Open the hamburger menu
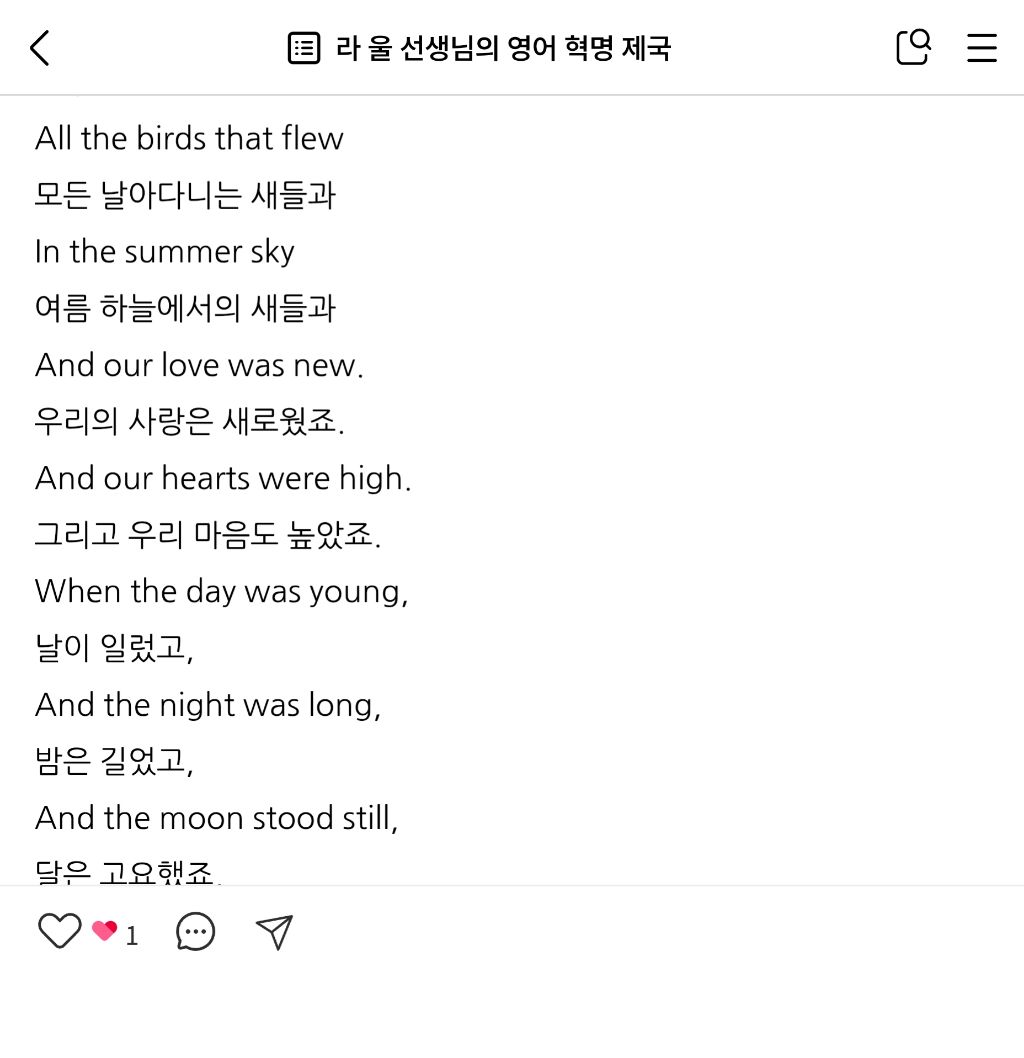Viewport: 1024px width, 1058px height. pos(982,48)
